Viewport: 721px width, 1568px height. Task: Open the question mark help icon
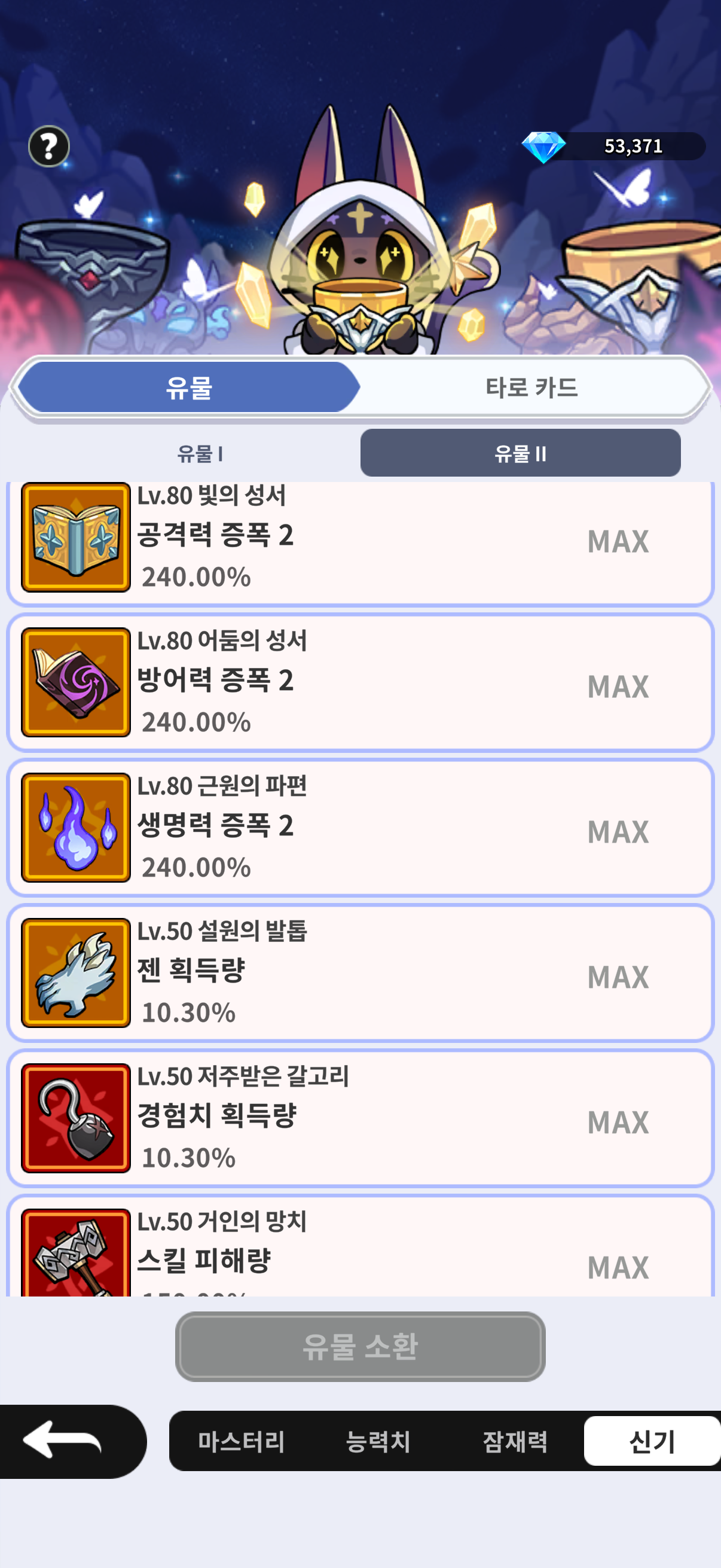coord(48,146)
